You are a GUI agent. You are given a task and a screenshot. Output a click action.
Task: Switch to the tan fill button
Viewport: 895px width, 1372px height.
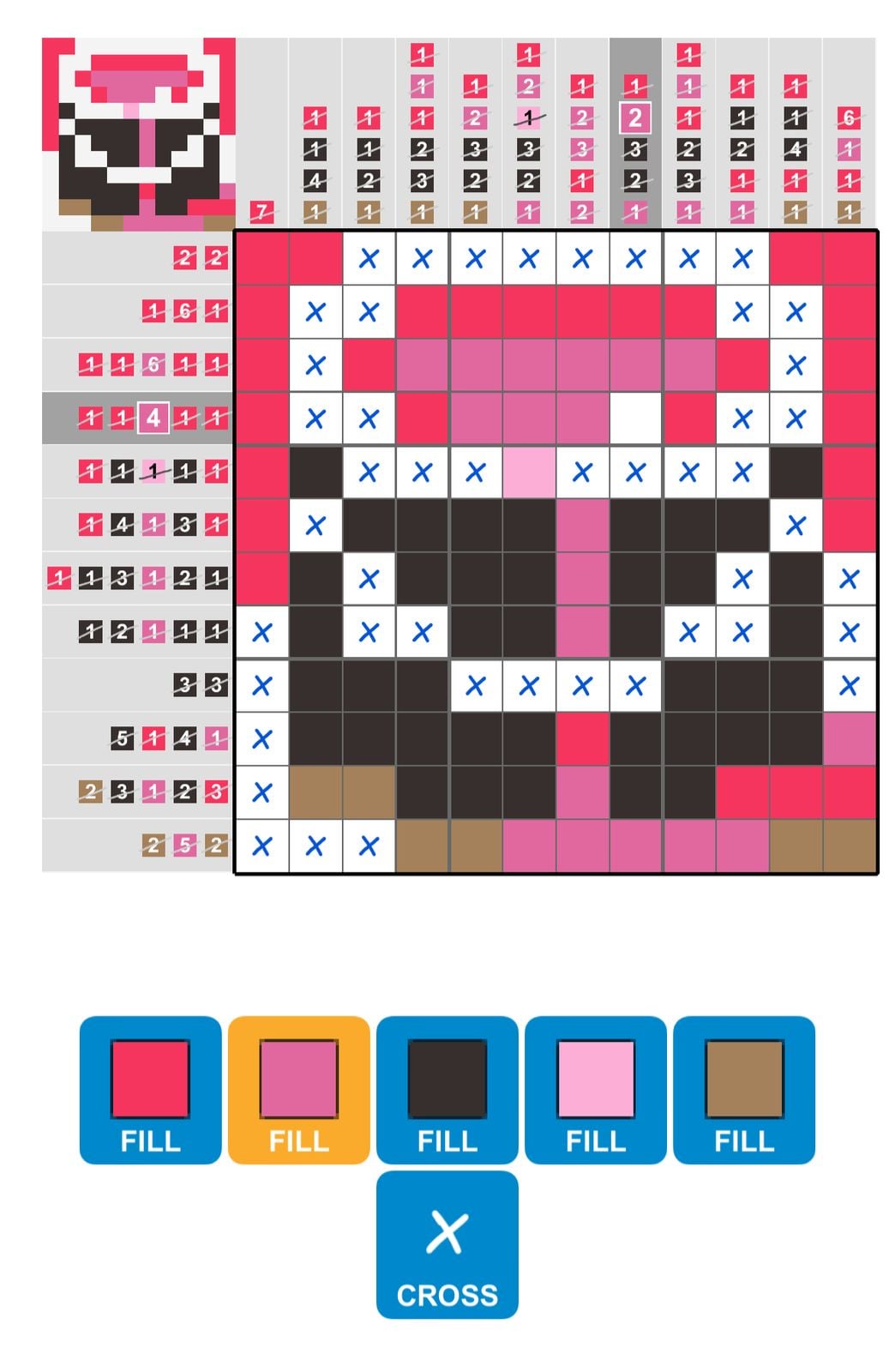(743, 1090)
